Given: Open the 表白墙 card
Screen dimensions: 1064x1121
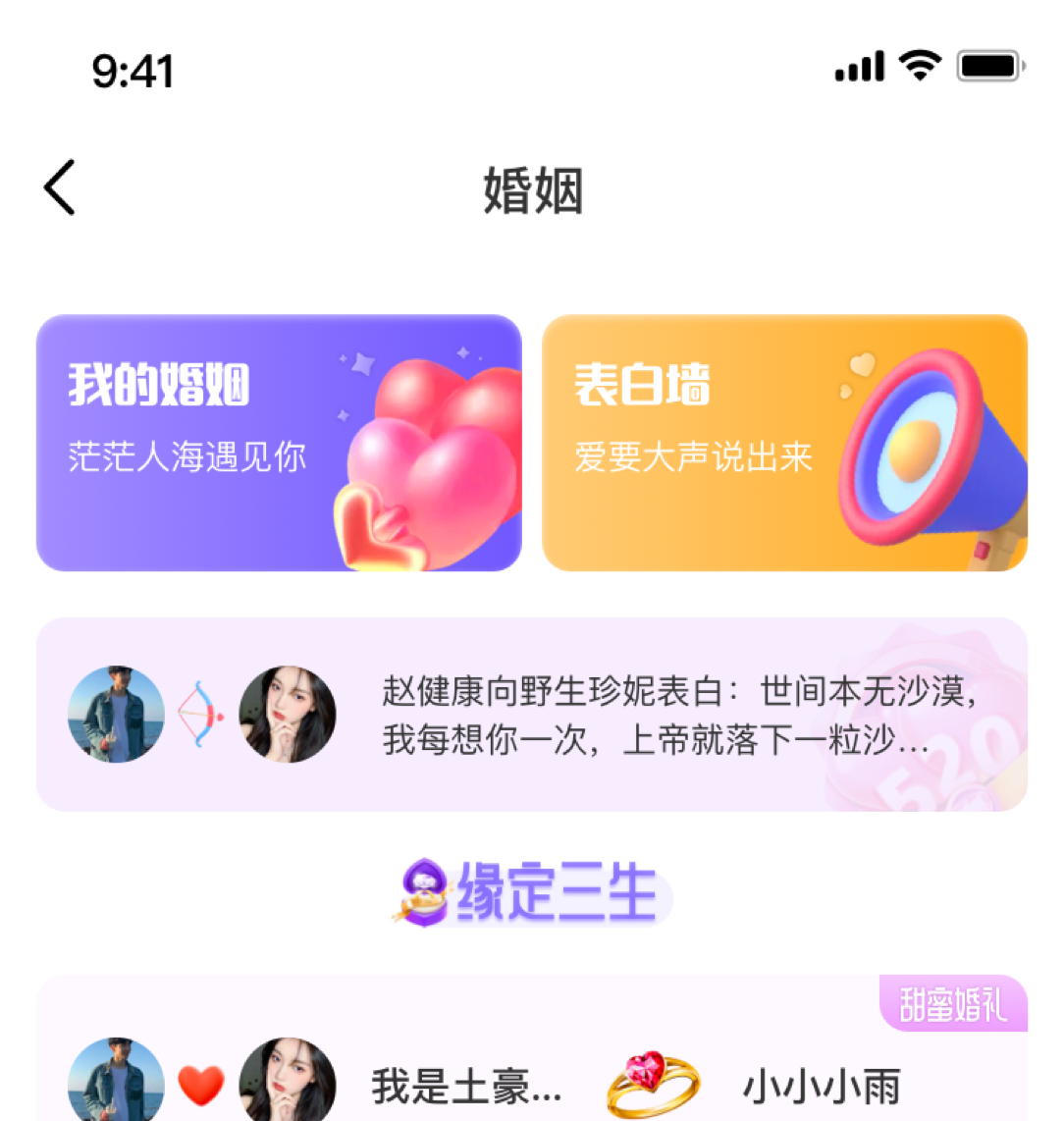Looking at the screenshot, I should [x=784, y=443].
